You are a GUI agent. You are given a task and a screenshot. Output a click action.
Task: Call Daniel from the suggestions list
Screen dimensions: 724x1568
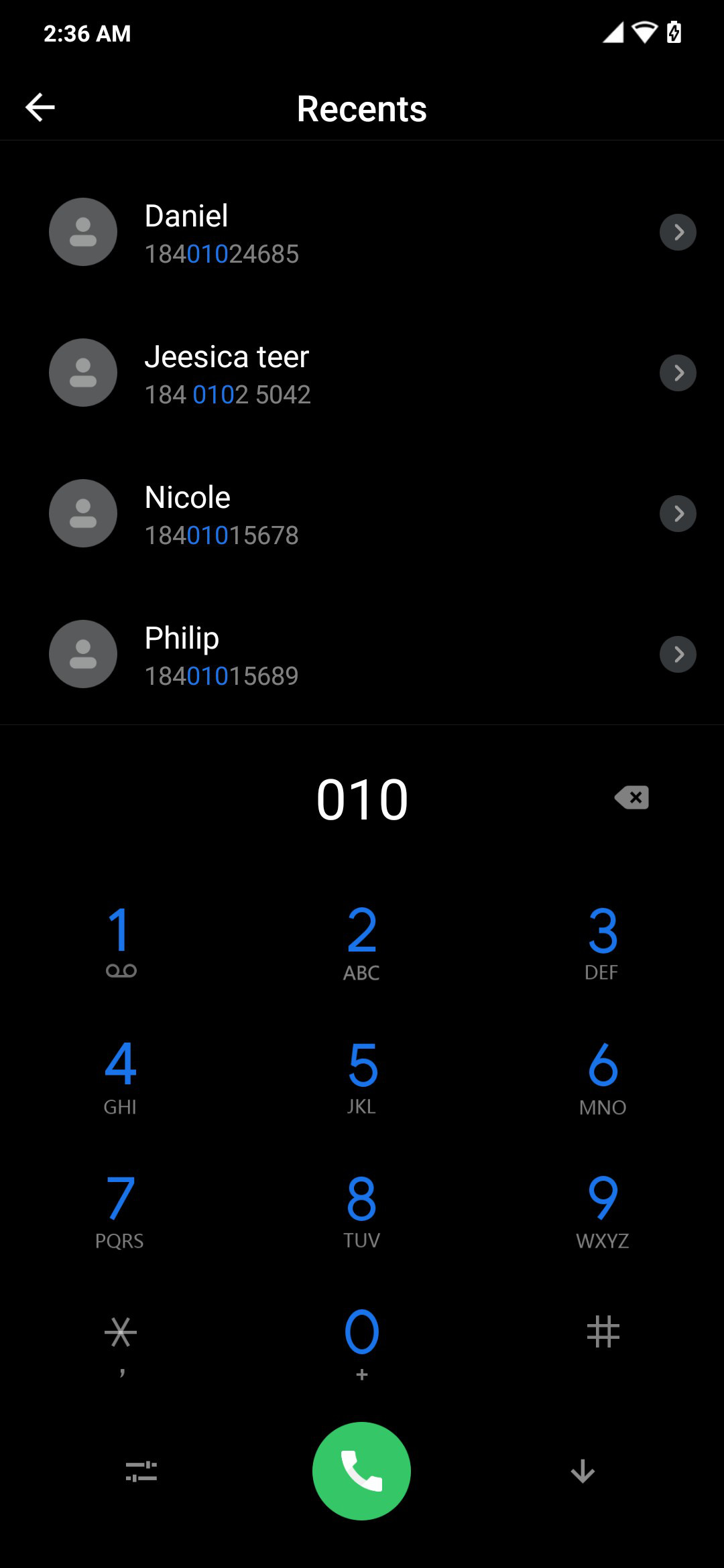point(362,232)
